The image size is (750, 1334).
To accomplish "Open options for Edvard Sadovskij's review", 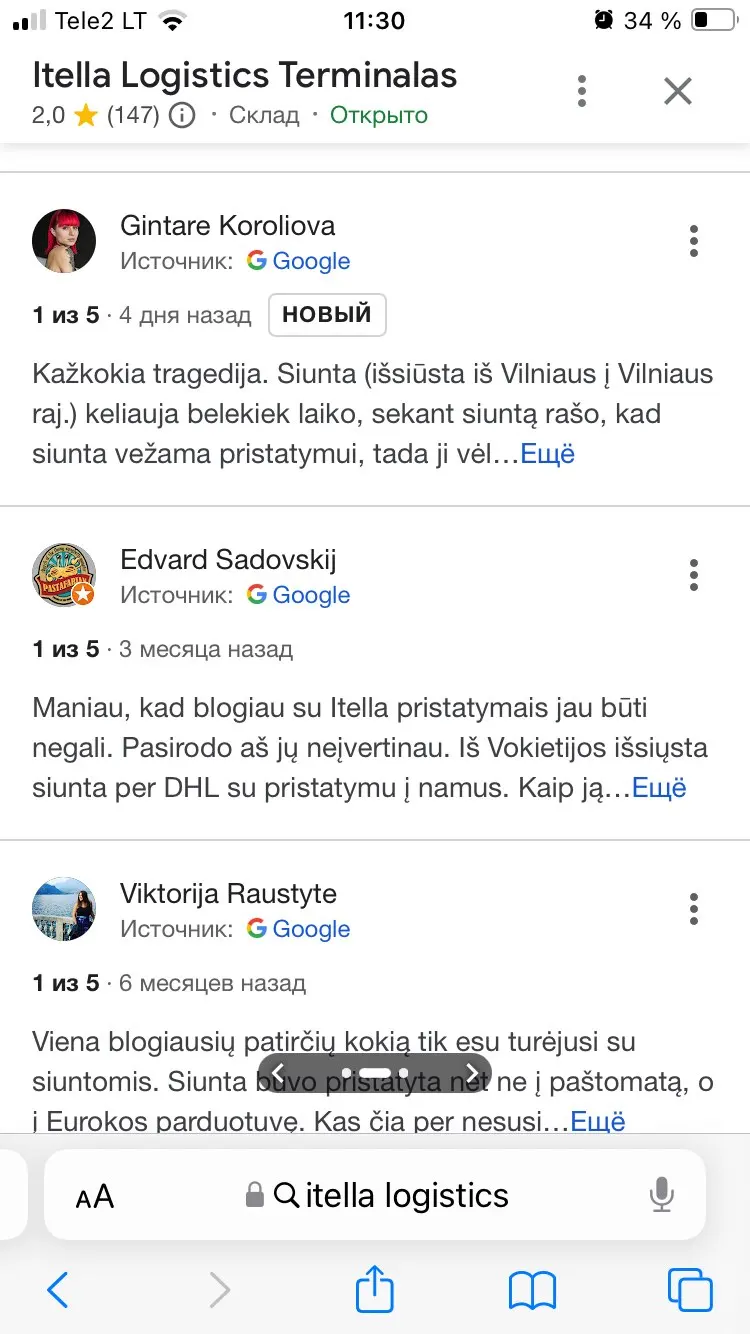I will pyautogui.click(x=694, y=575).
